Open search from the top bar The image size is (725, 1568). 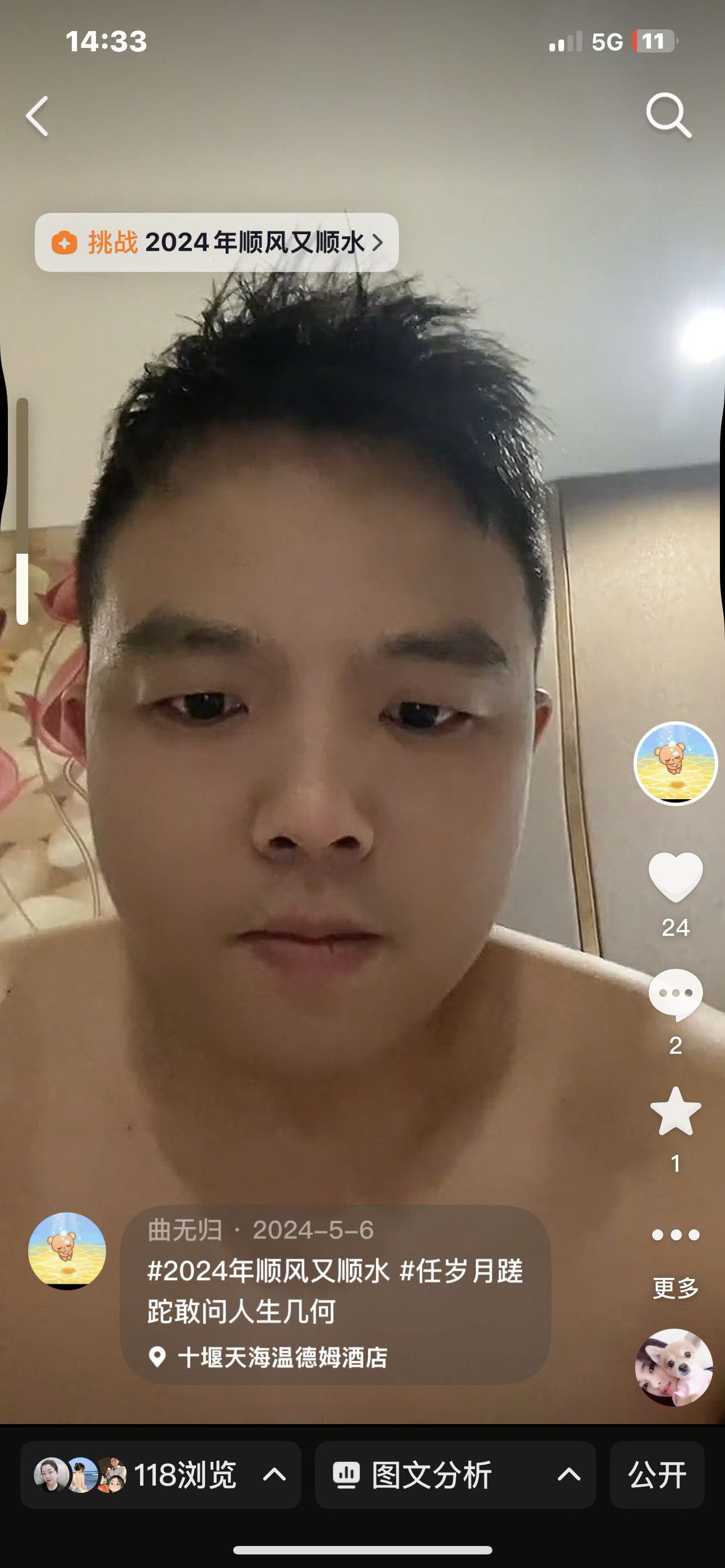click(x=670, y=116)
